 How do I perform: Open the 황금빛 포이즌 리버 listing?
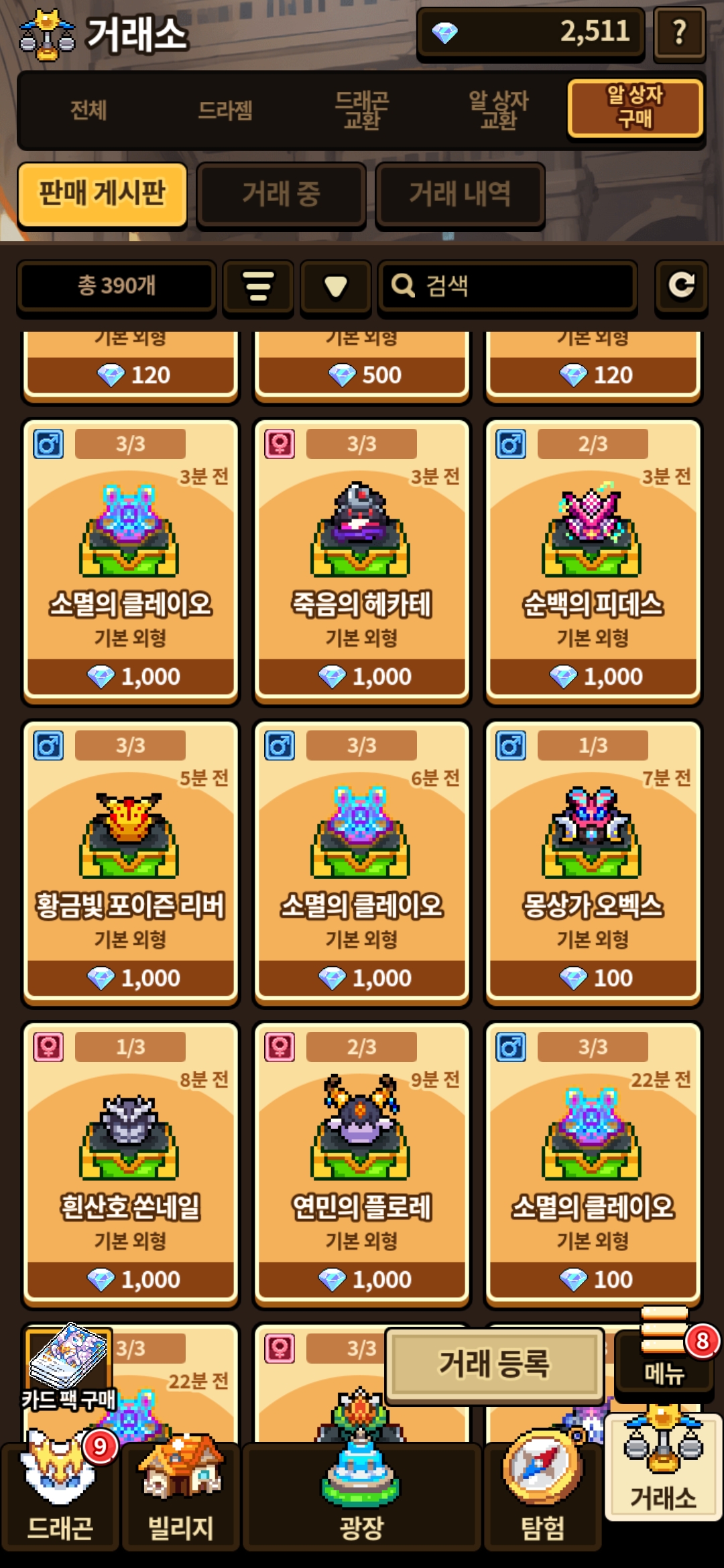(131, 863)
